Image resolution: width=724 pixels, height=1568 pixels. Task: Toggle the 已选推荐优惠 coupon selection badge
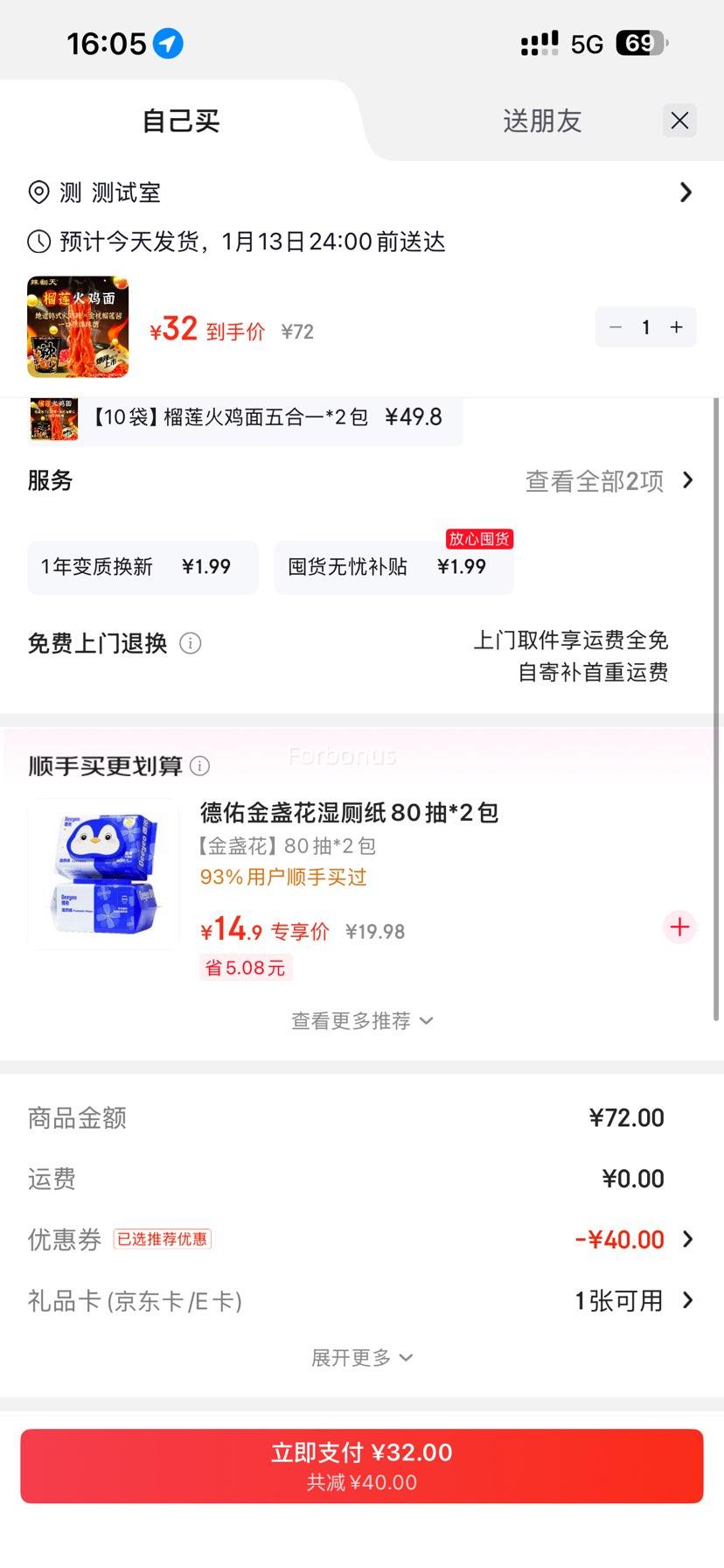coord(163,1239)
